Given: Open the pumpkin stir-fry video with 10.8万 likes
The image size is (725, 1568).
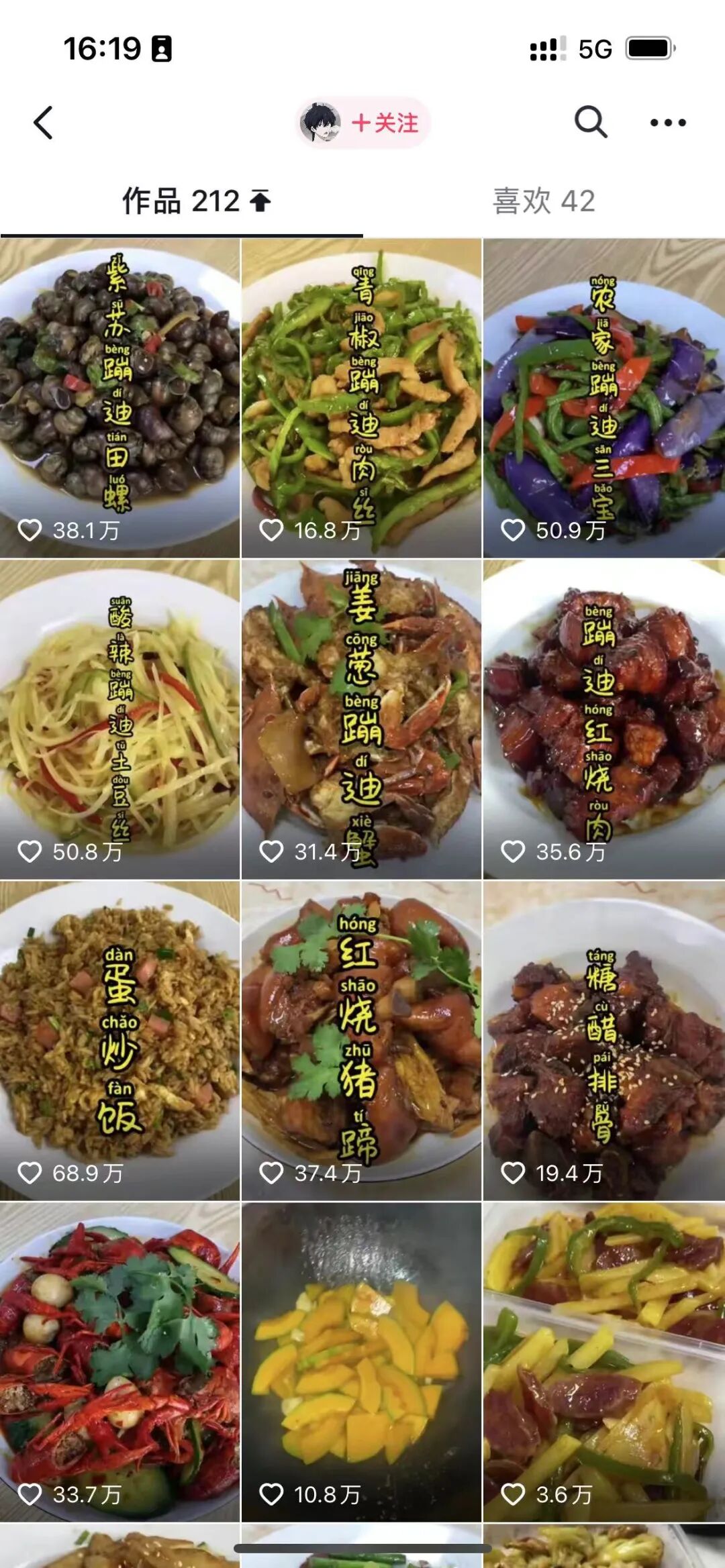Looking at the screenshot, I should (x=361, y=1363).
